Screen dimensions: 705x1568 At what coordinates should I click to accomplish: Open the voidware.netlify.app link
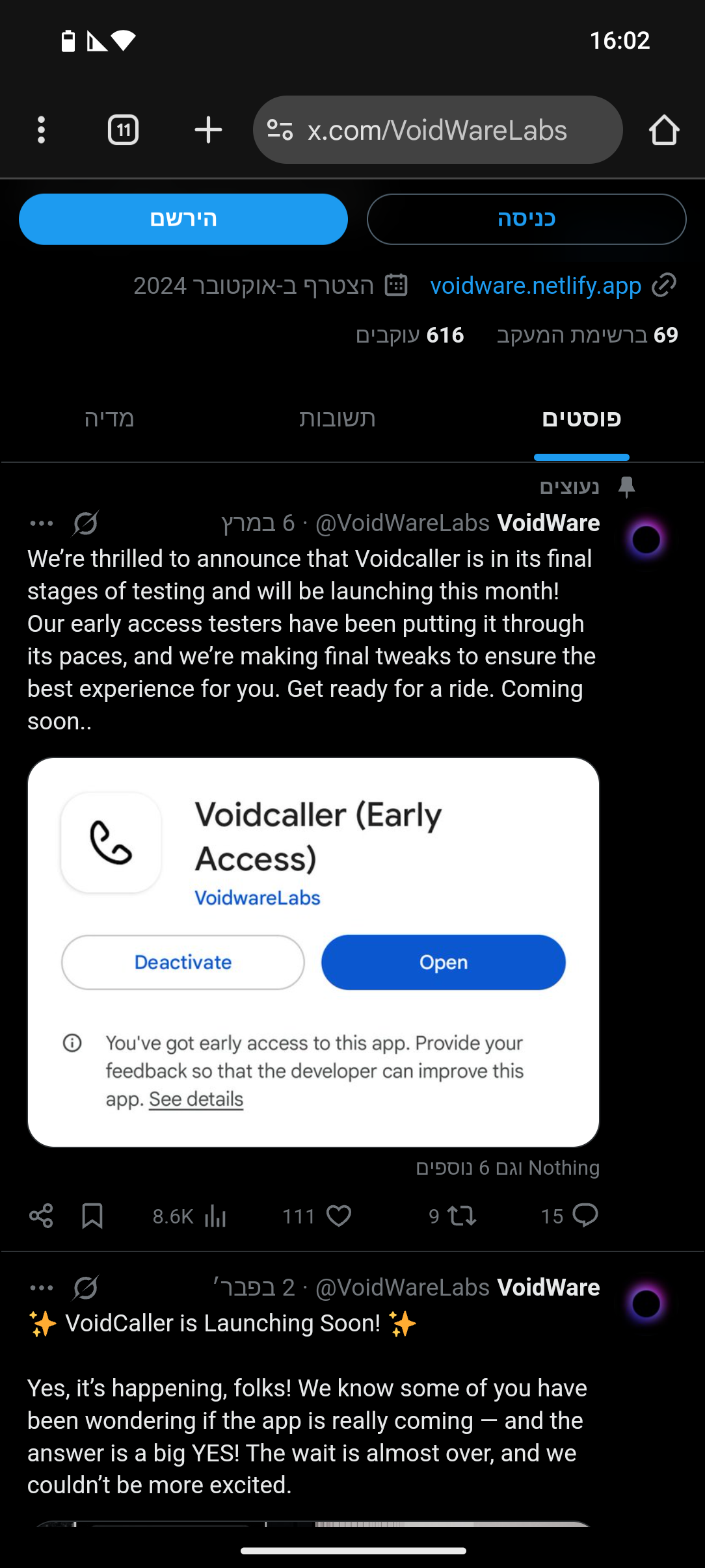click(536, 285)
